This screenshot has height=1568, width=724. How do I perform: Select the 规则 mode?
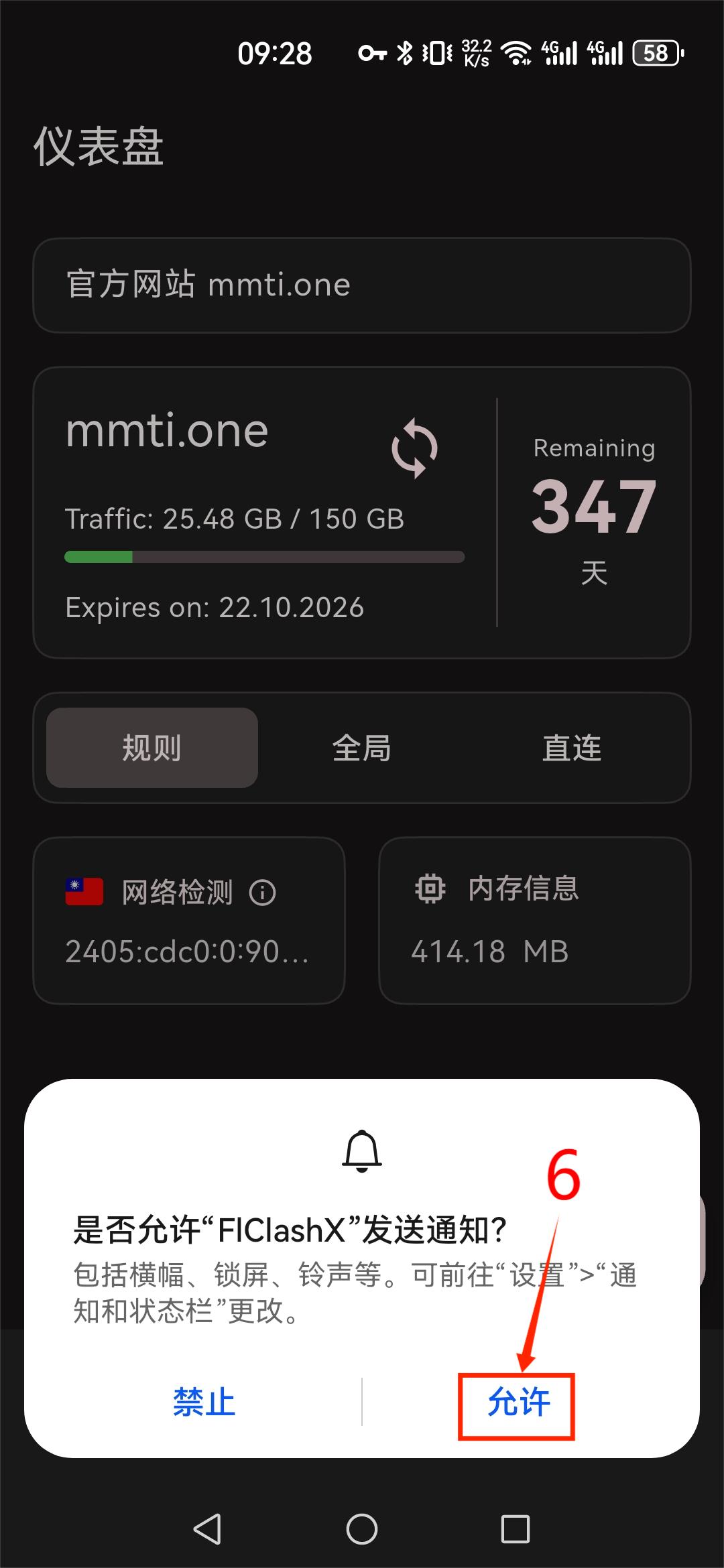pos(152,748)
